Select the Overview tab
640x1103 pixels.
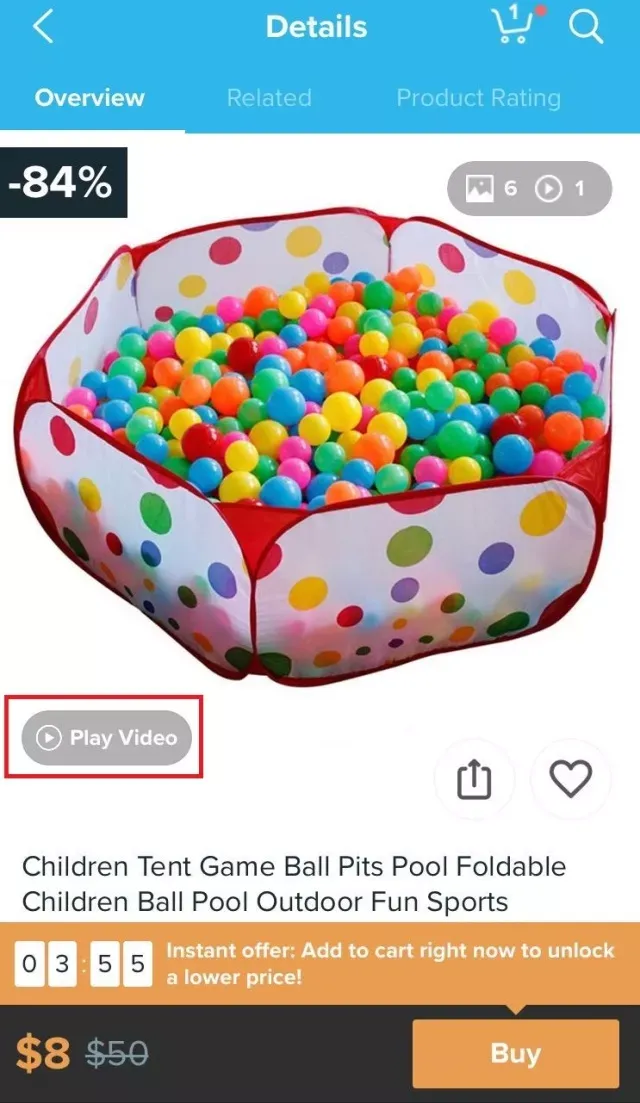89,98
